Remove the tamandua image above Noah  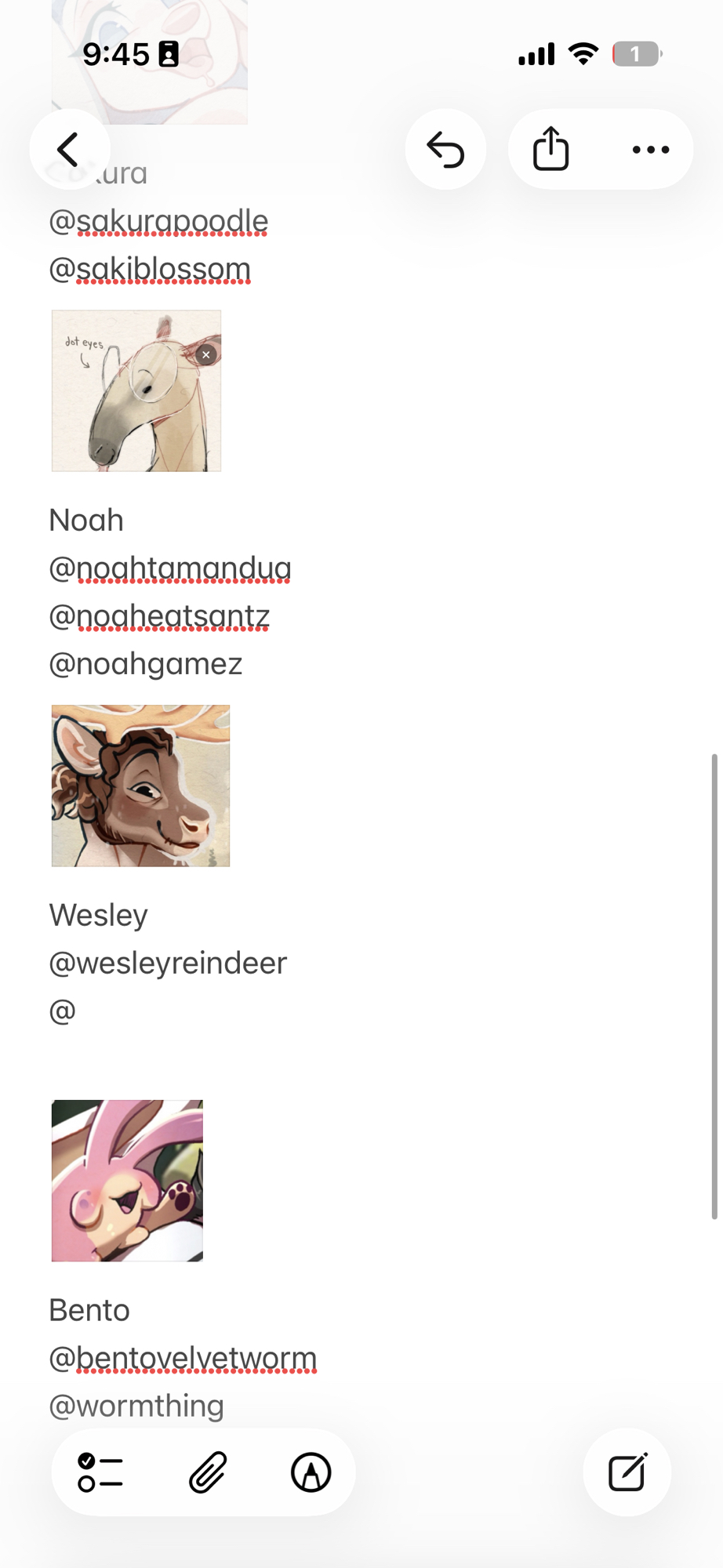205,355
